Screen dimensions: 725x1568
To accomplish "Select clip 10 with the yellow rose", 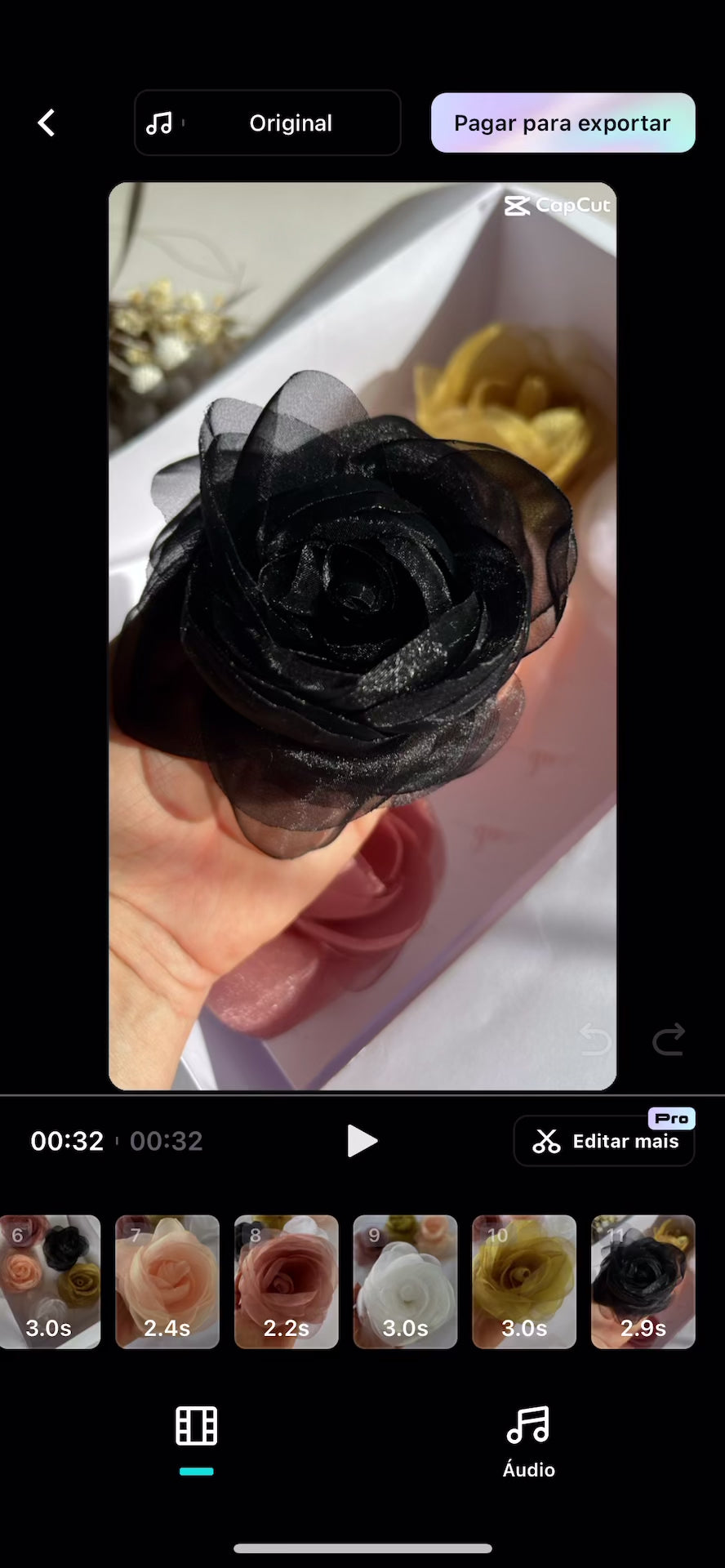I will point(524,1281).
